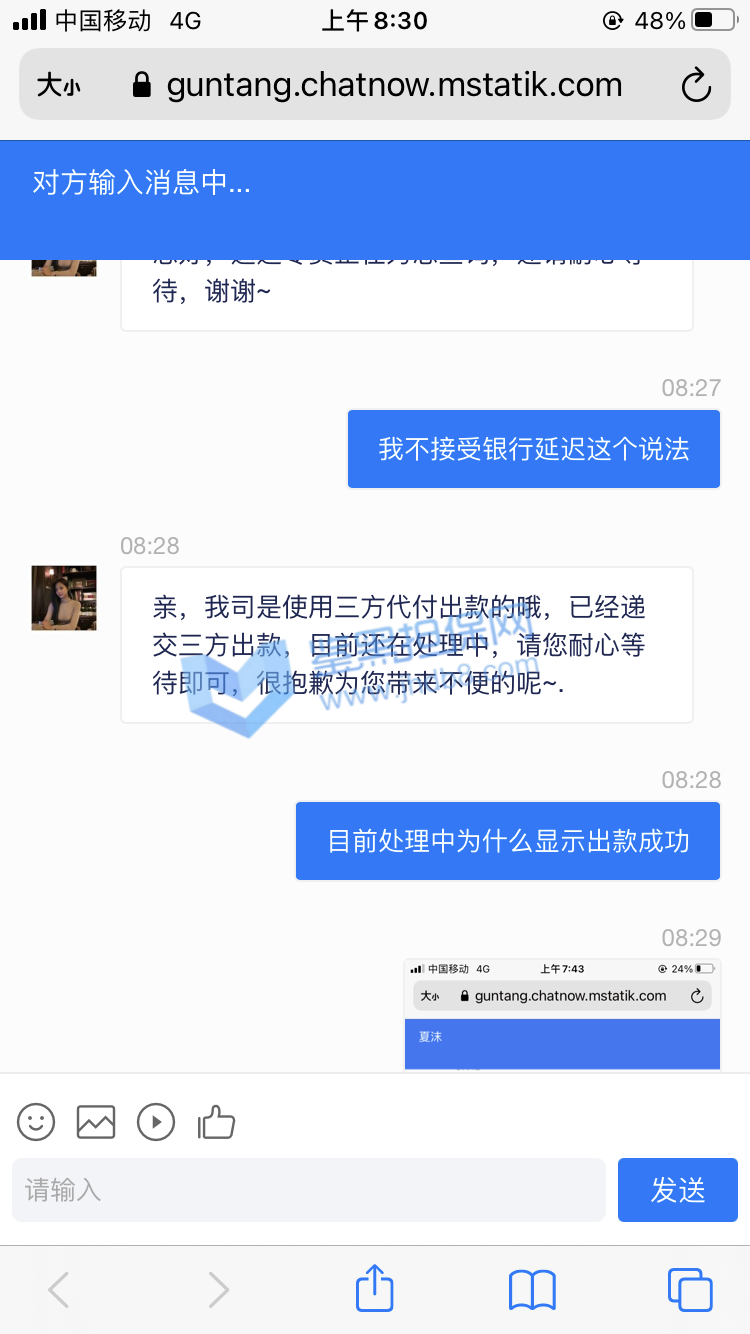The image size is (750, 1334).
Task: Focus the 请输入 message field
Action: pyautogui.click(x=308, y=1190)
